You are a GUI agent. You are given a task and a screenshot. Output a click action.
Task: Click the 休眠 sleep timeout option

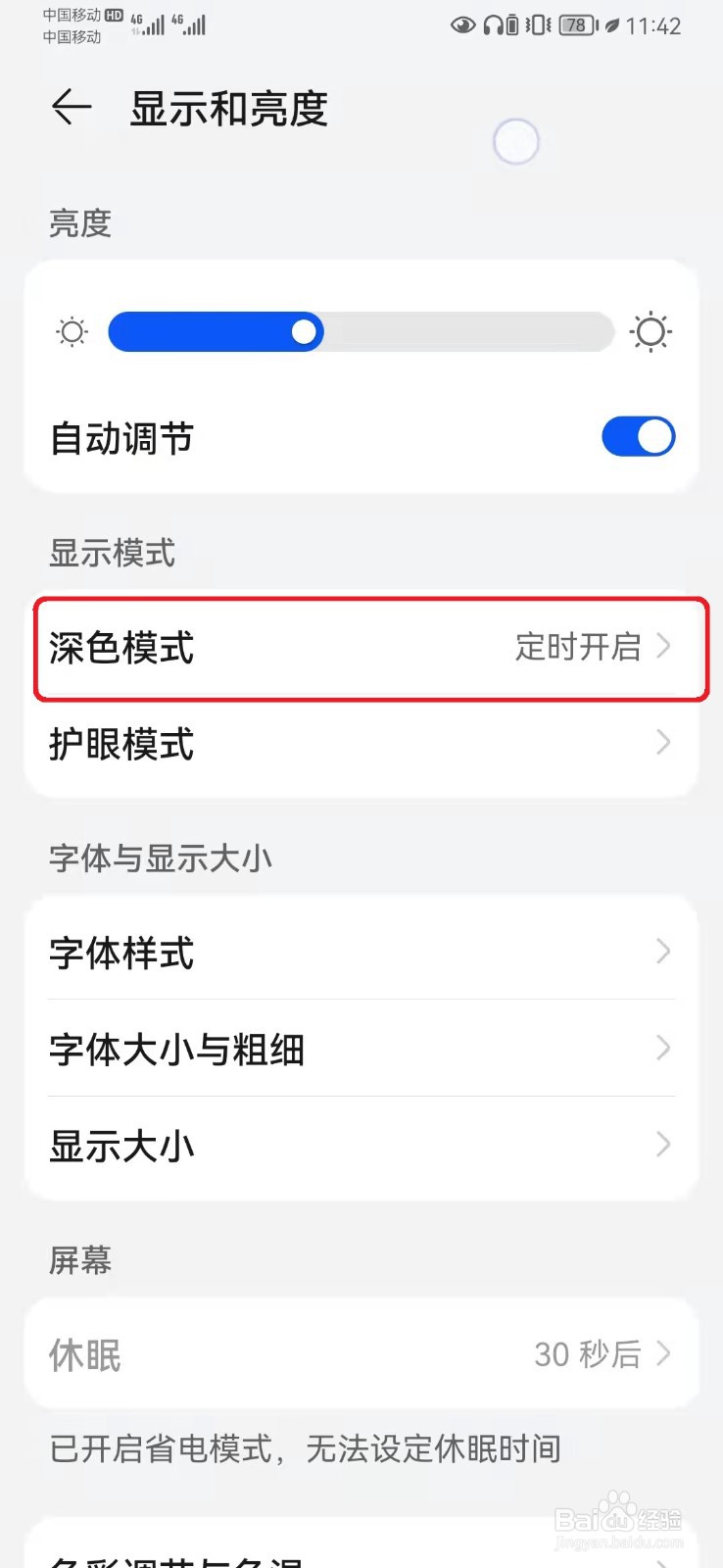click(361, 1355)
